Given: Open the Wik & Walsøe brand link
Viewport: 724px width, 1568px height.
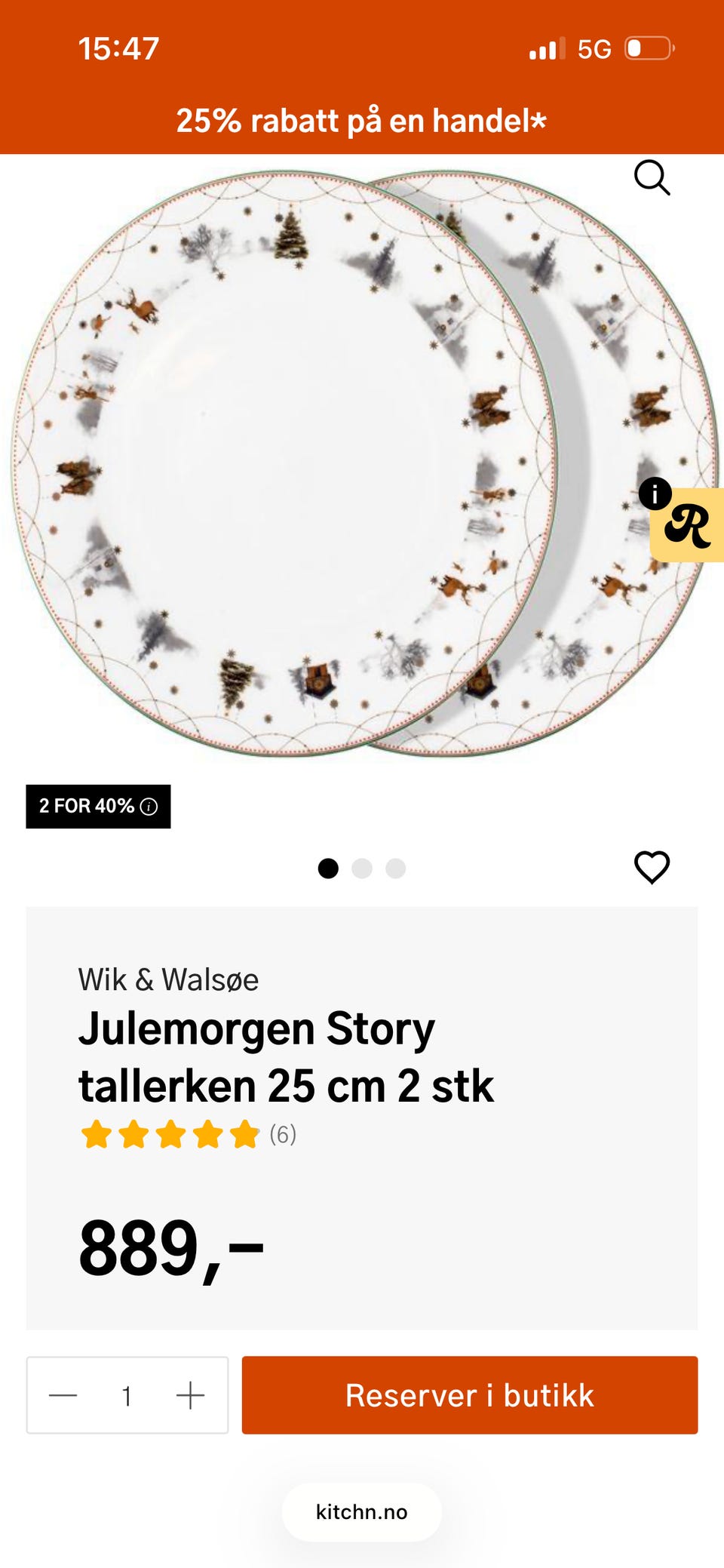Looking at the screenshot, I should click(x=169, y=979).
